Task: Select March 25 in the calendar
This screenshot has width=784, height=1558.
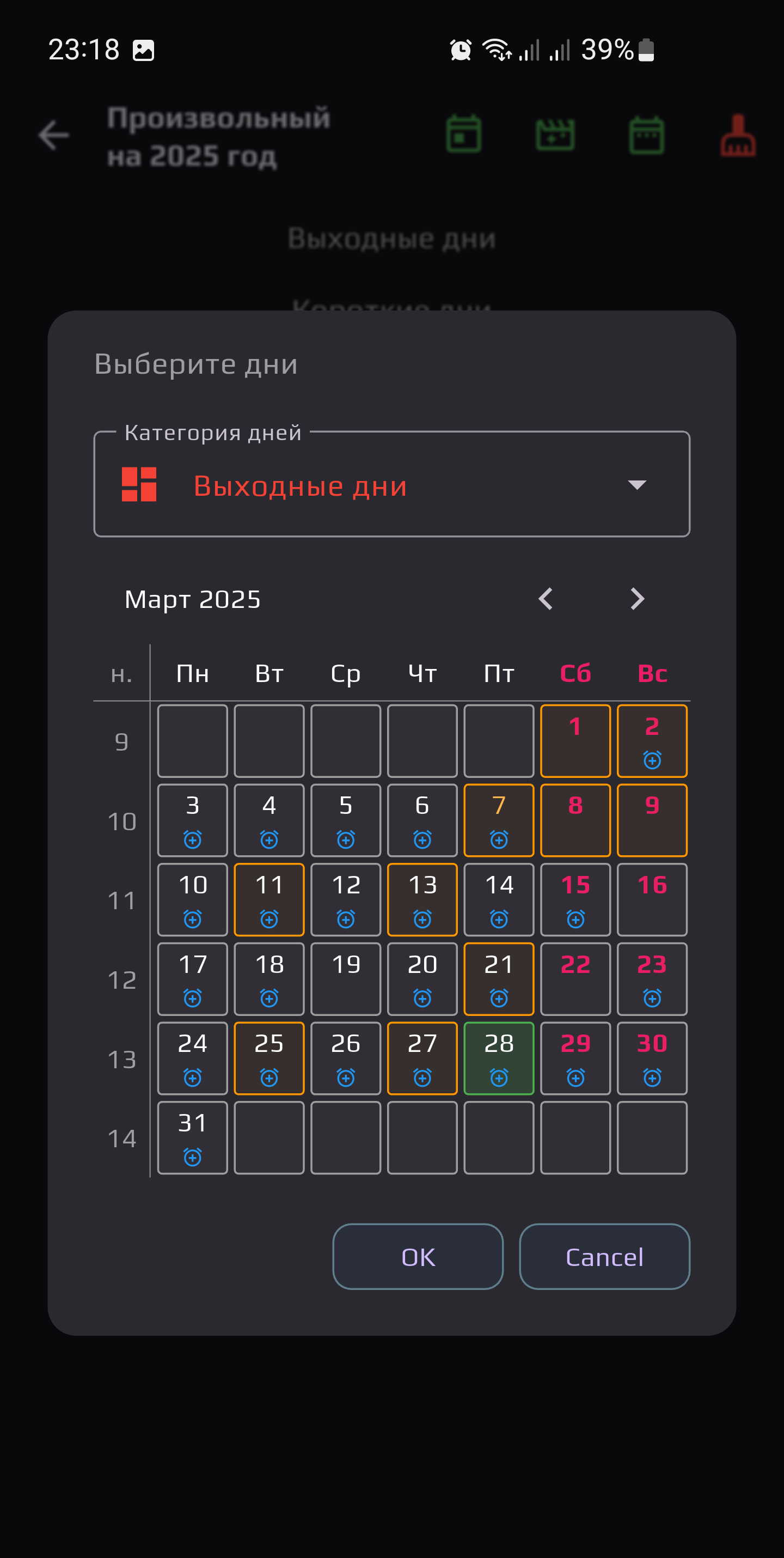Action: point(269,1058)
